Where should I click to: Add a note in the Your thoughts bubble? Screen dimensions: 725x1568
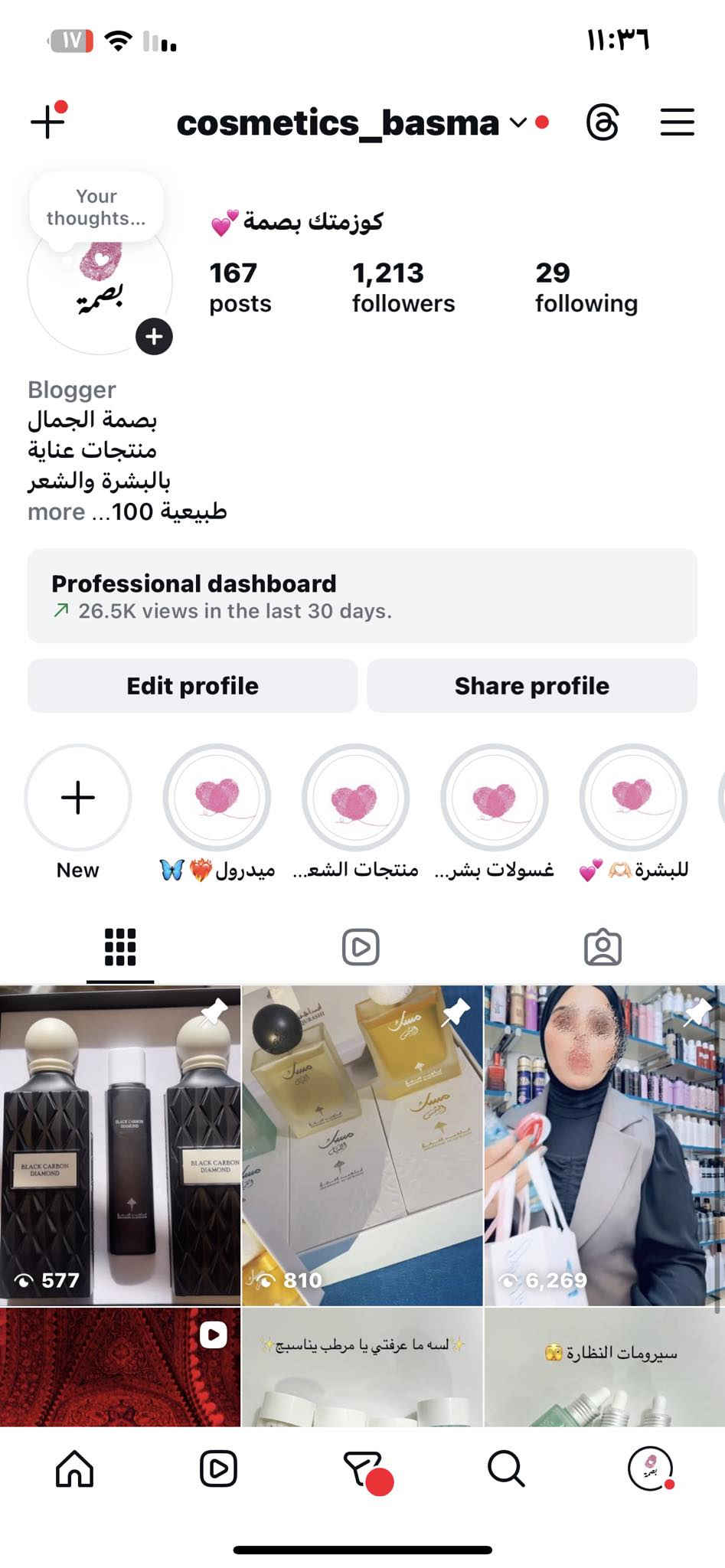coord(96,207)
